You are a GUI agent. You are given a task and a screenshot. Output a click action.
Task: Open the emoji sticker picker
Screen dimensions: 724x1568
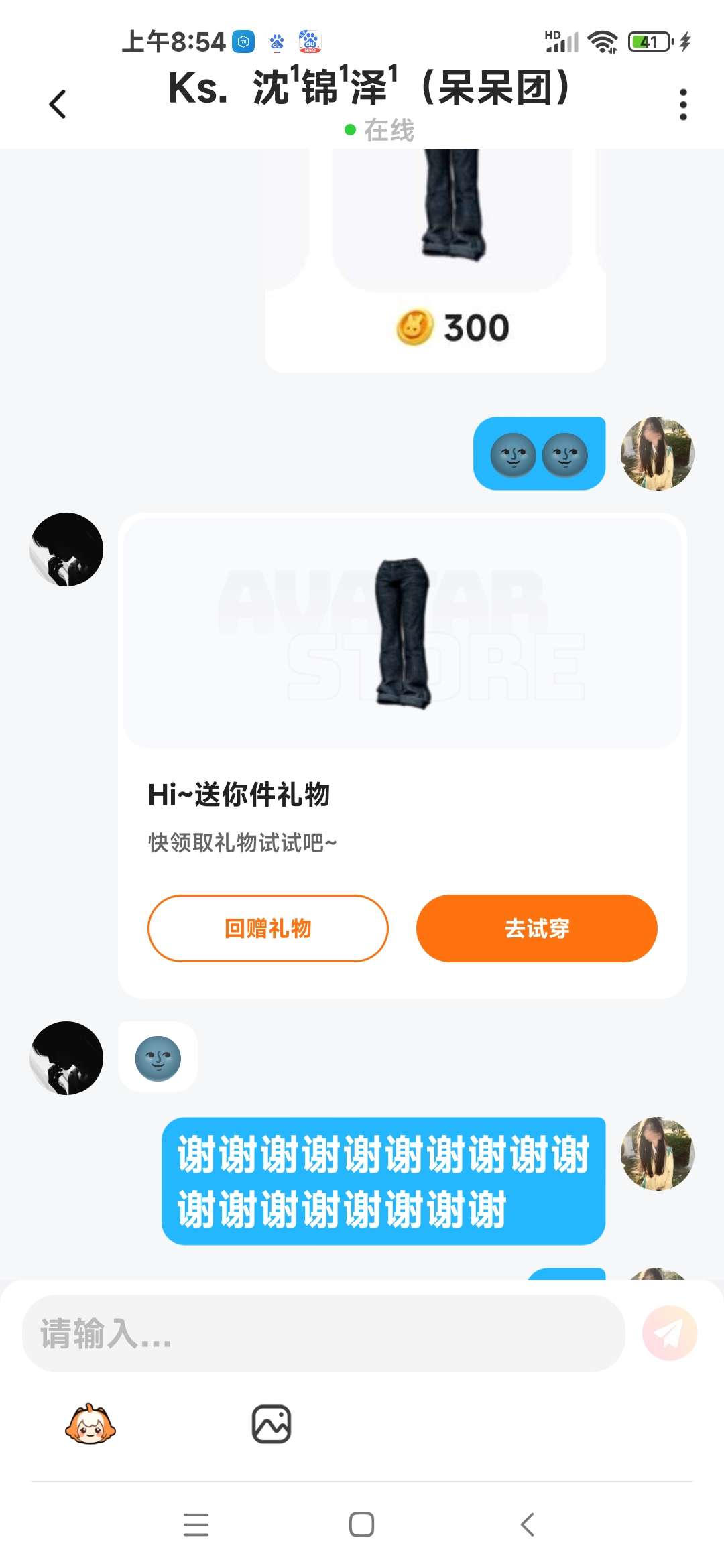(x=90, y=1424)
